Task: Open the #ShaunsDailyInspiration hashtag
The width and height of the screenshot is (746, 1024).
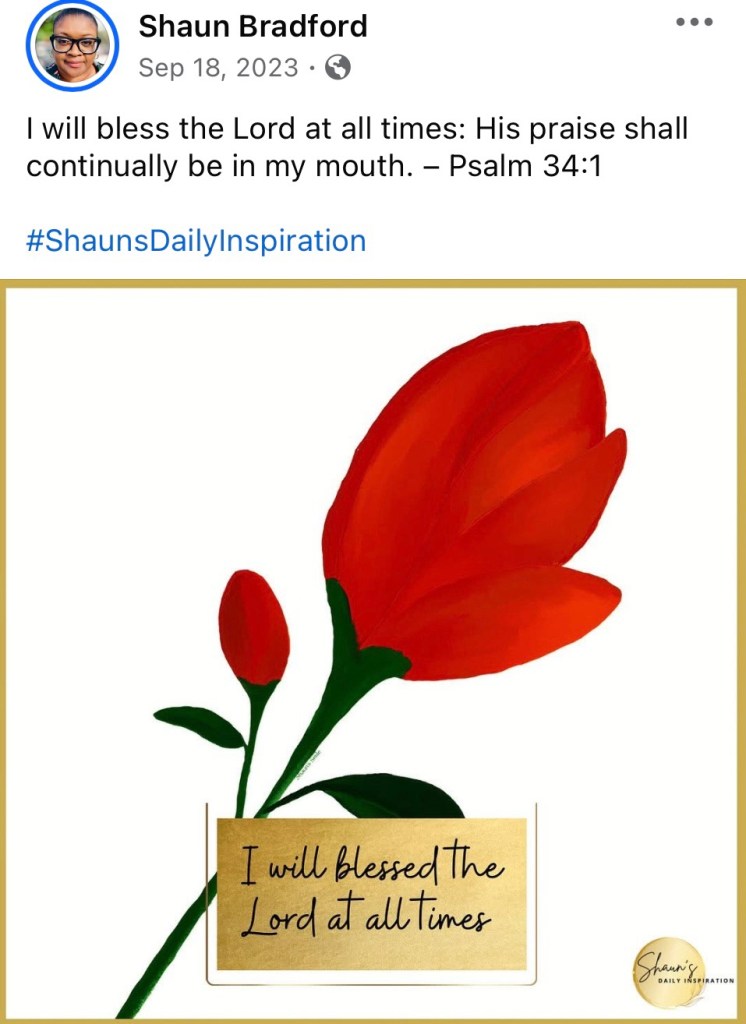Action: (x=196, y=241)
